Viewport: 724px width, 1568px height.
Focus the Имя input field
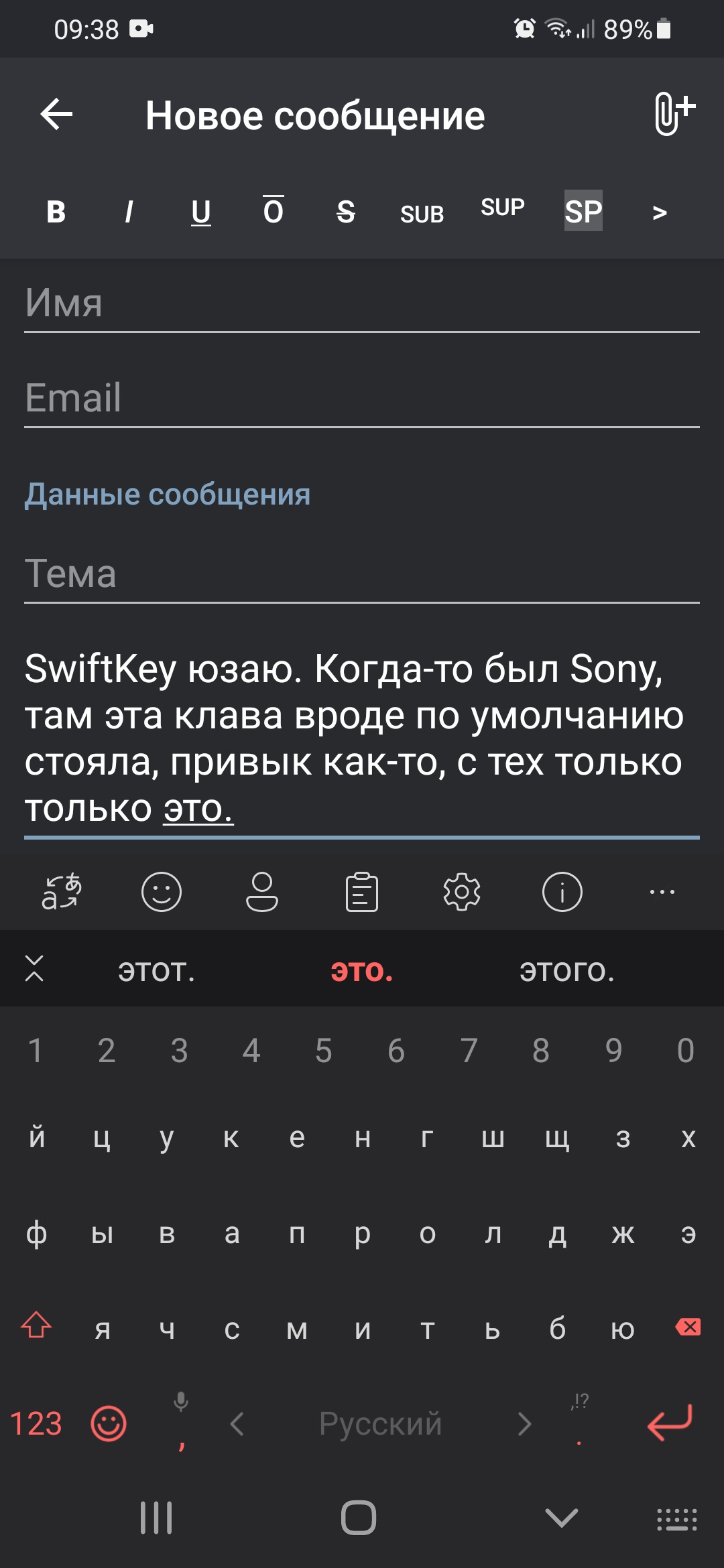(x=362, y=304)
